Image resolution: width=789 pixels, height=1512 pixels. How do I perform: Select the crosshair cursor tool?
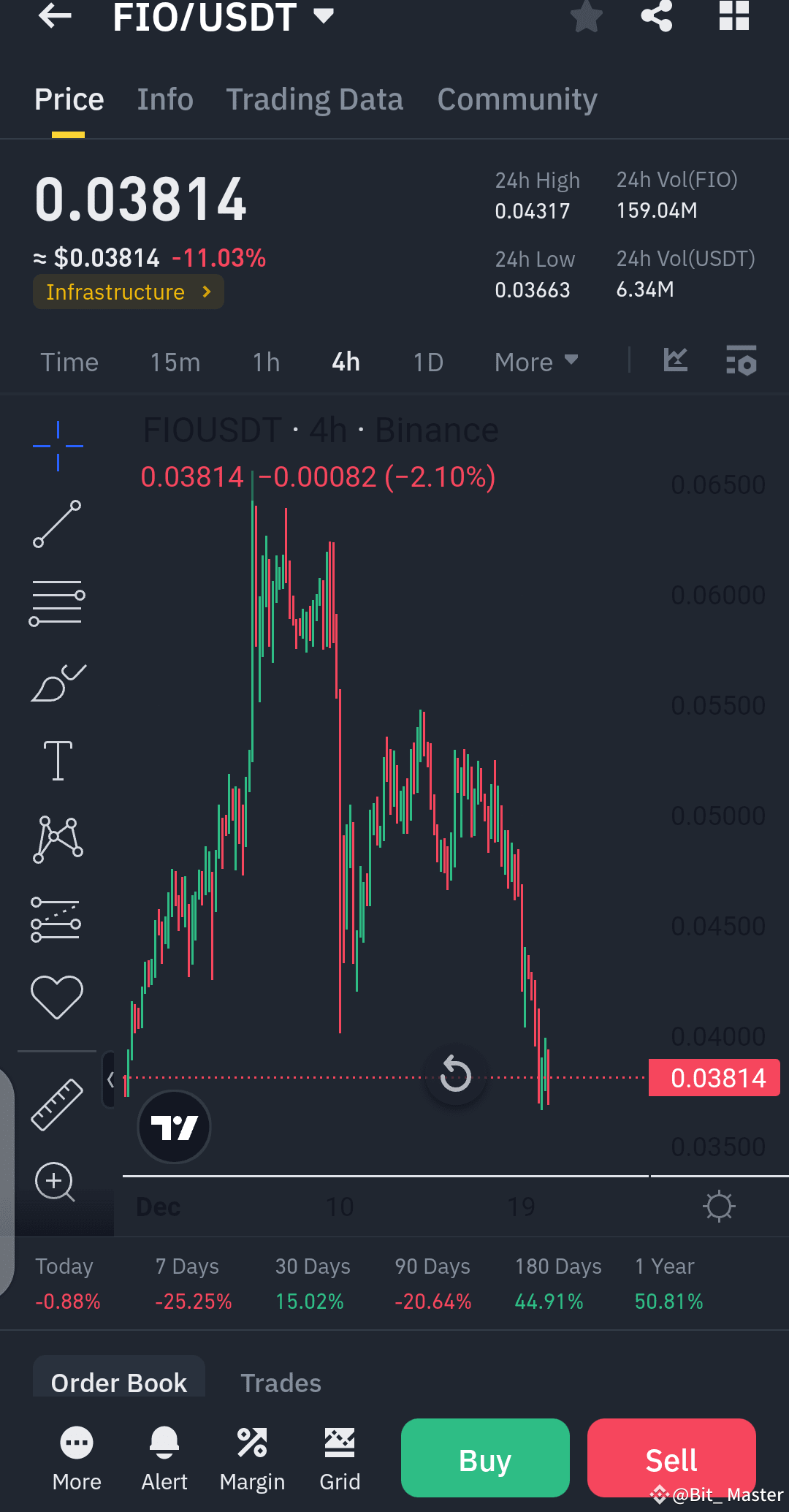click(57, 444)
